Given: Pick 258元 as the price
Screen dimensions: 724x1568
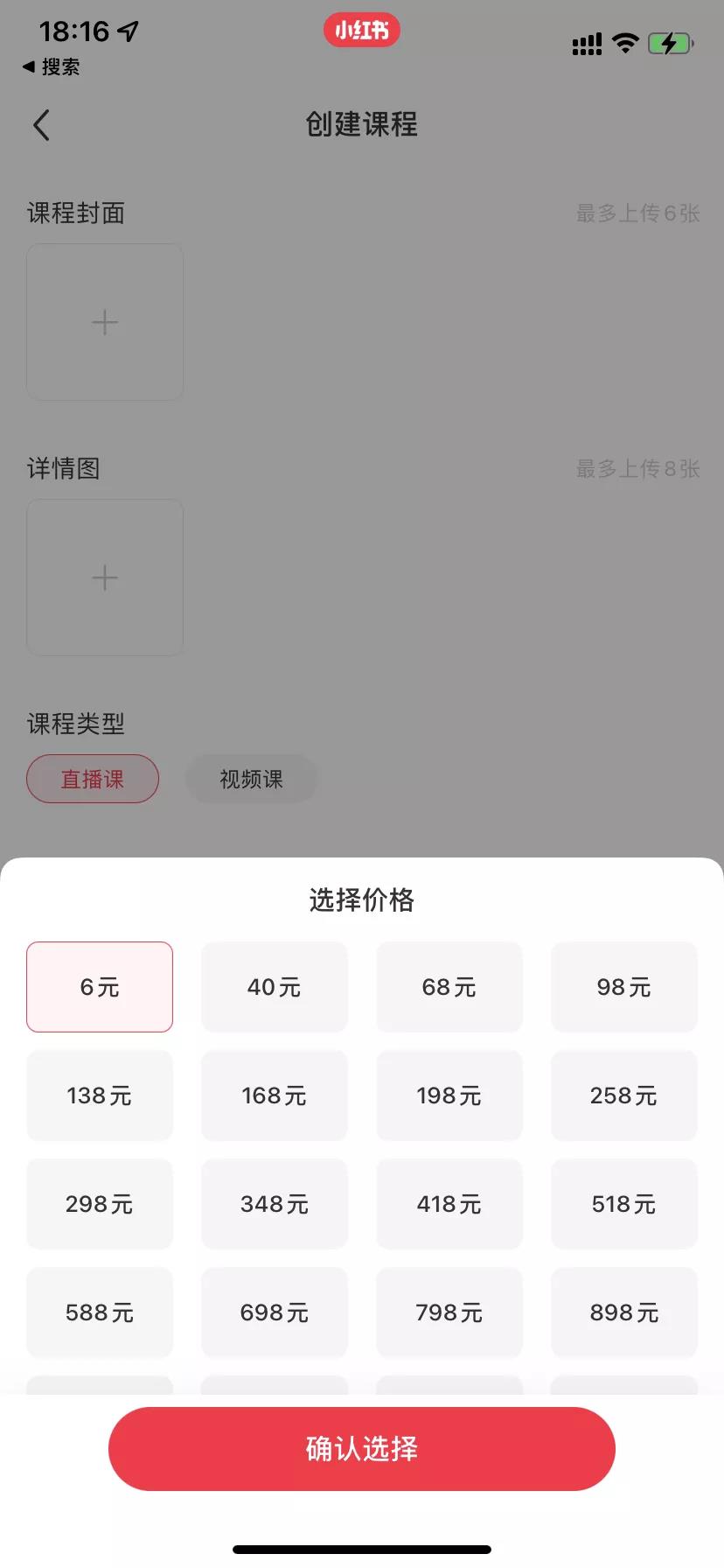Looking at the screenshot, I should (x=624, y=1095).
